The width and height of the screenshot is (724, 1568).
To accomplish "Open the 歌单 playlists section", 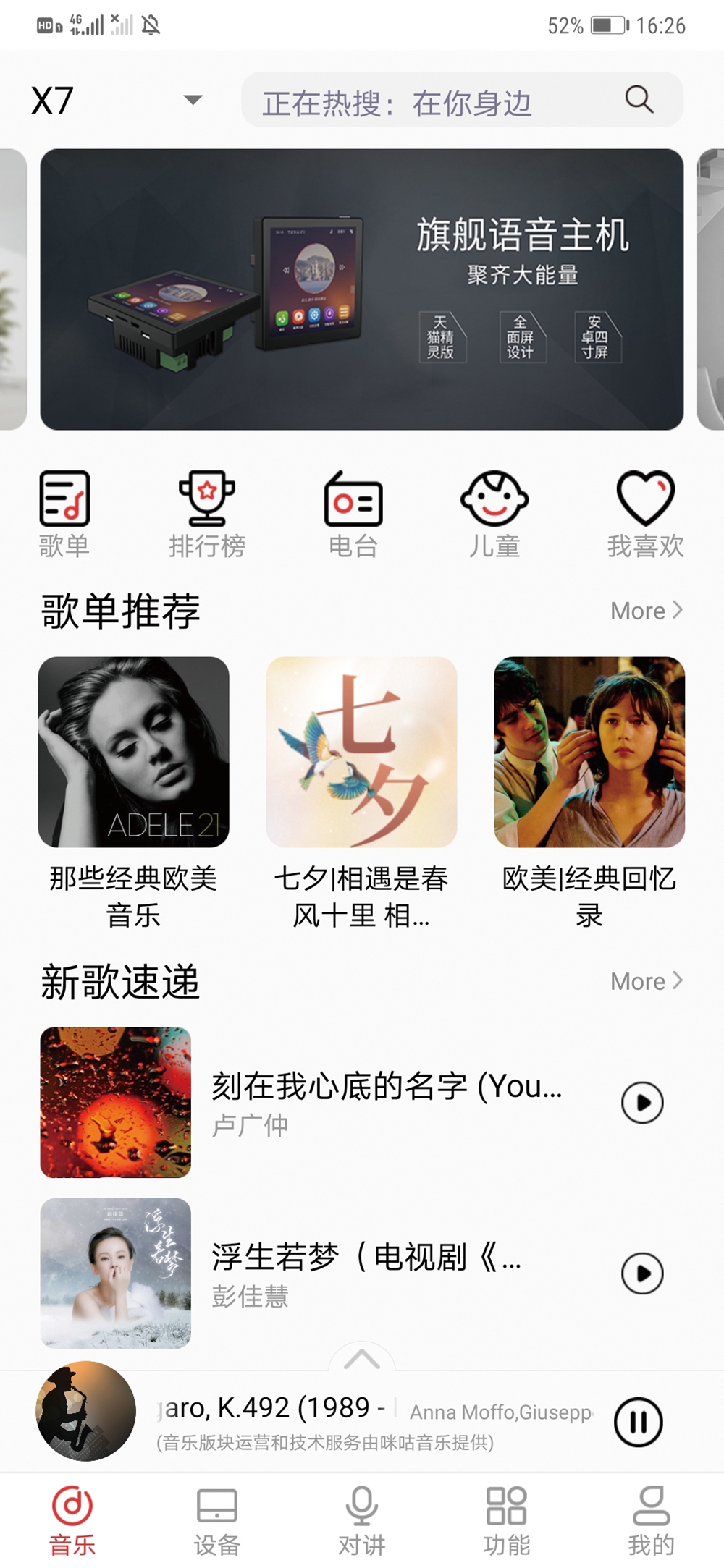I will [x=64, y=514].
